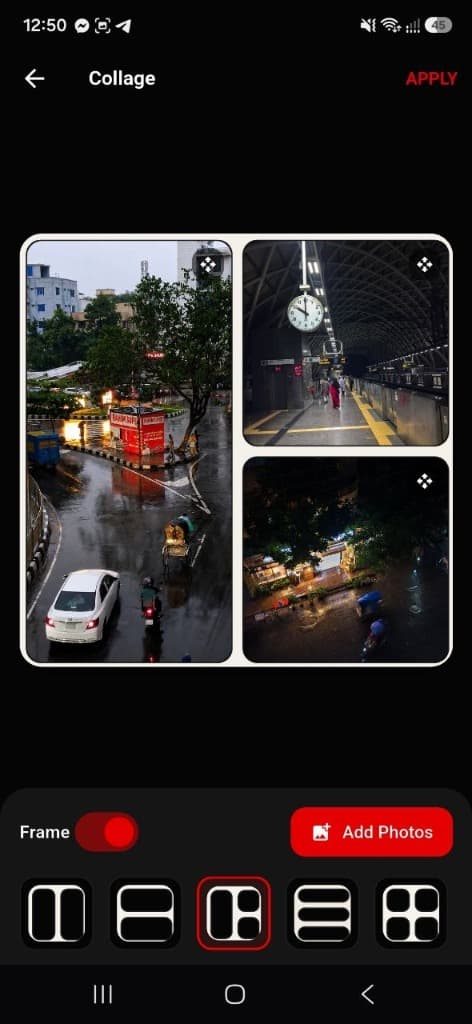Tap the move icon on the night market photo
Viewport: 472px width, 1024px height.
click(x=424, y=481)
